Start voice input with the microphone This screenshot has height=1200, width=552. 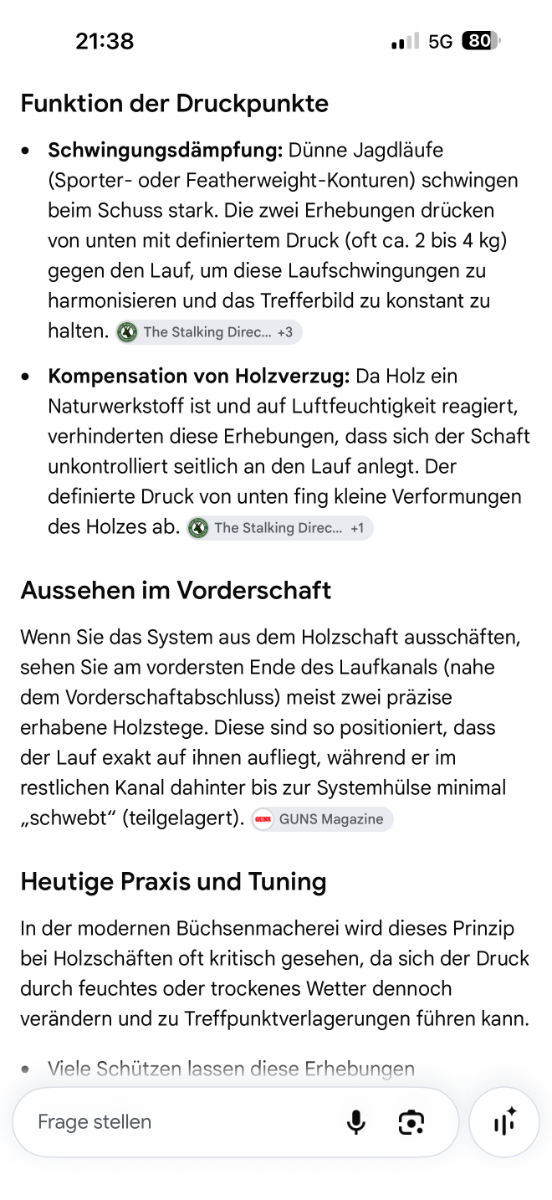point(356,1122)
